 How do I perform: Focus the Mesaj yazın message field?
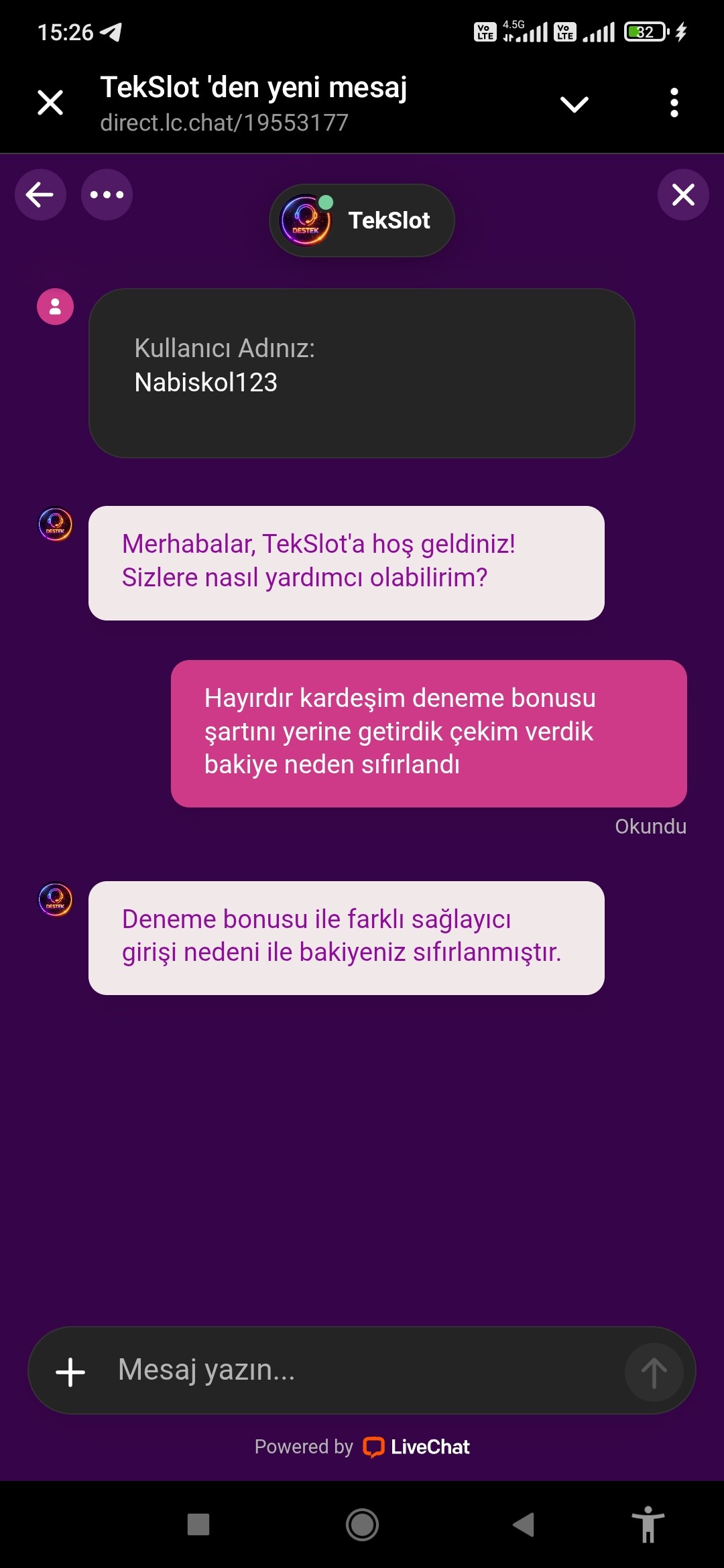tap(362, 1370)
